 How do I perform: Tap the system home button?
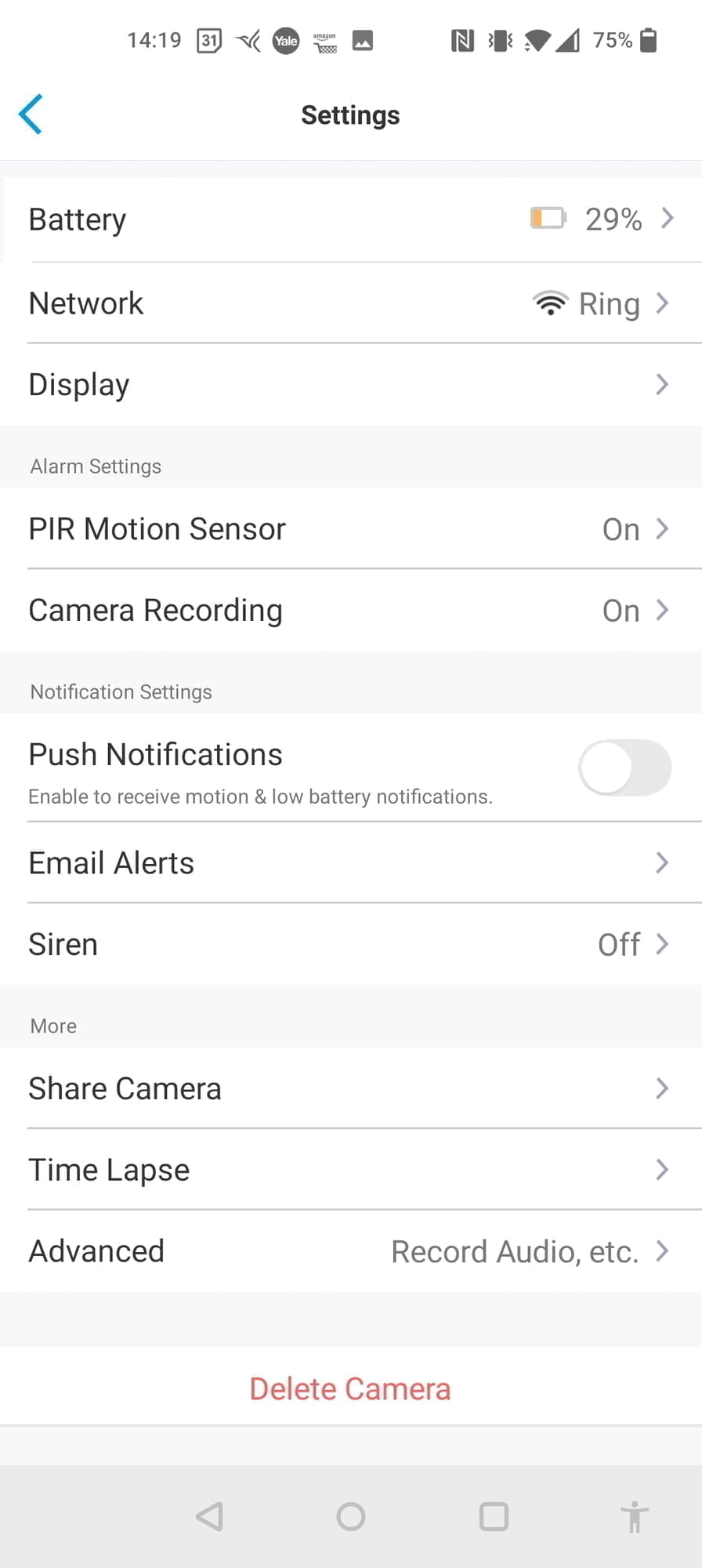point(351,1516)
